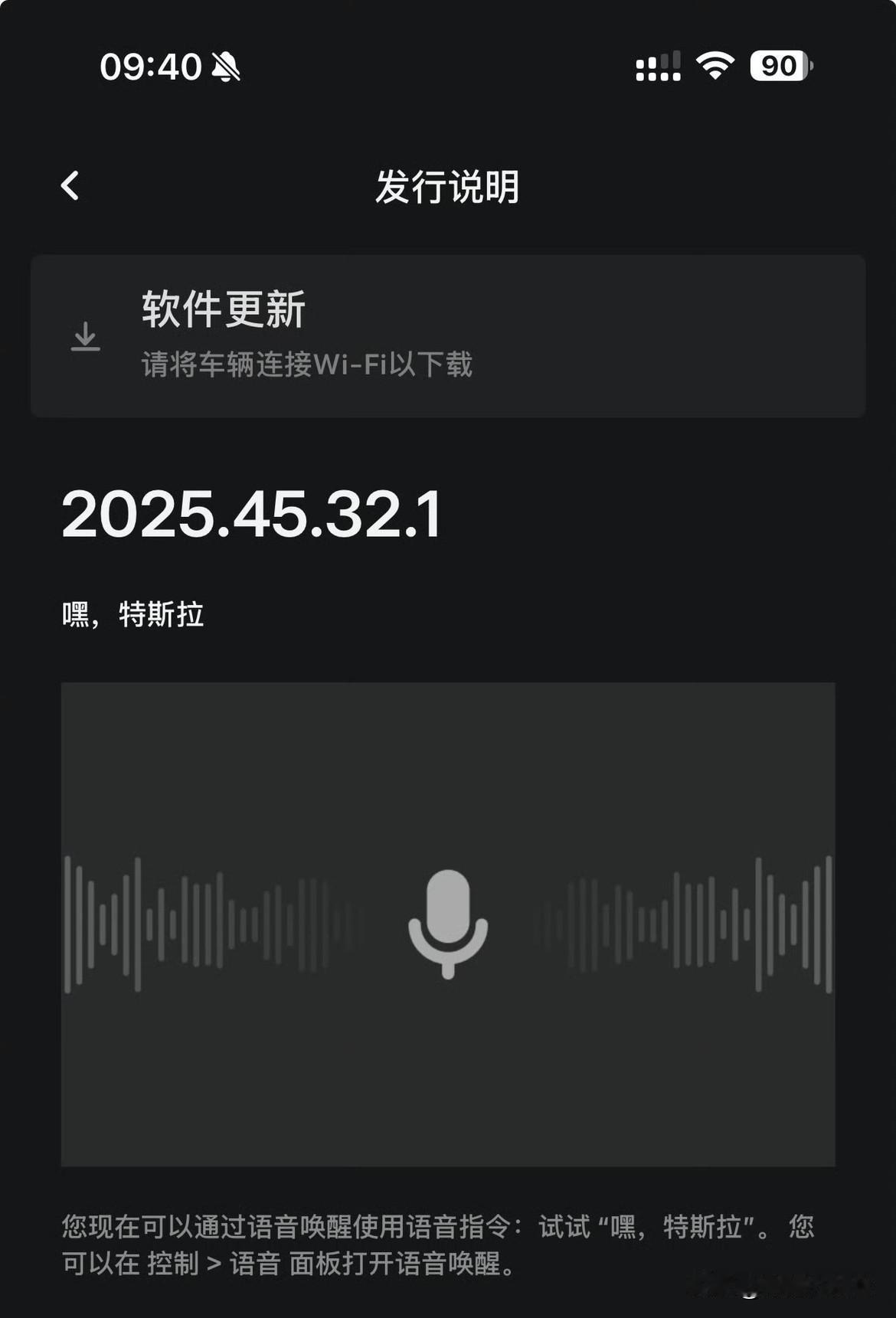Open the 软件更新 update card
The image size is (896, 1318).
[448, 335]
